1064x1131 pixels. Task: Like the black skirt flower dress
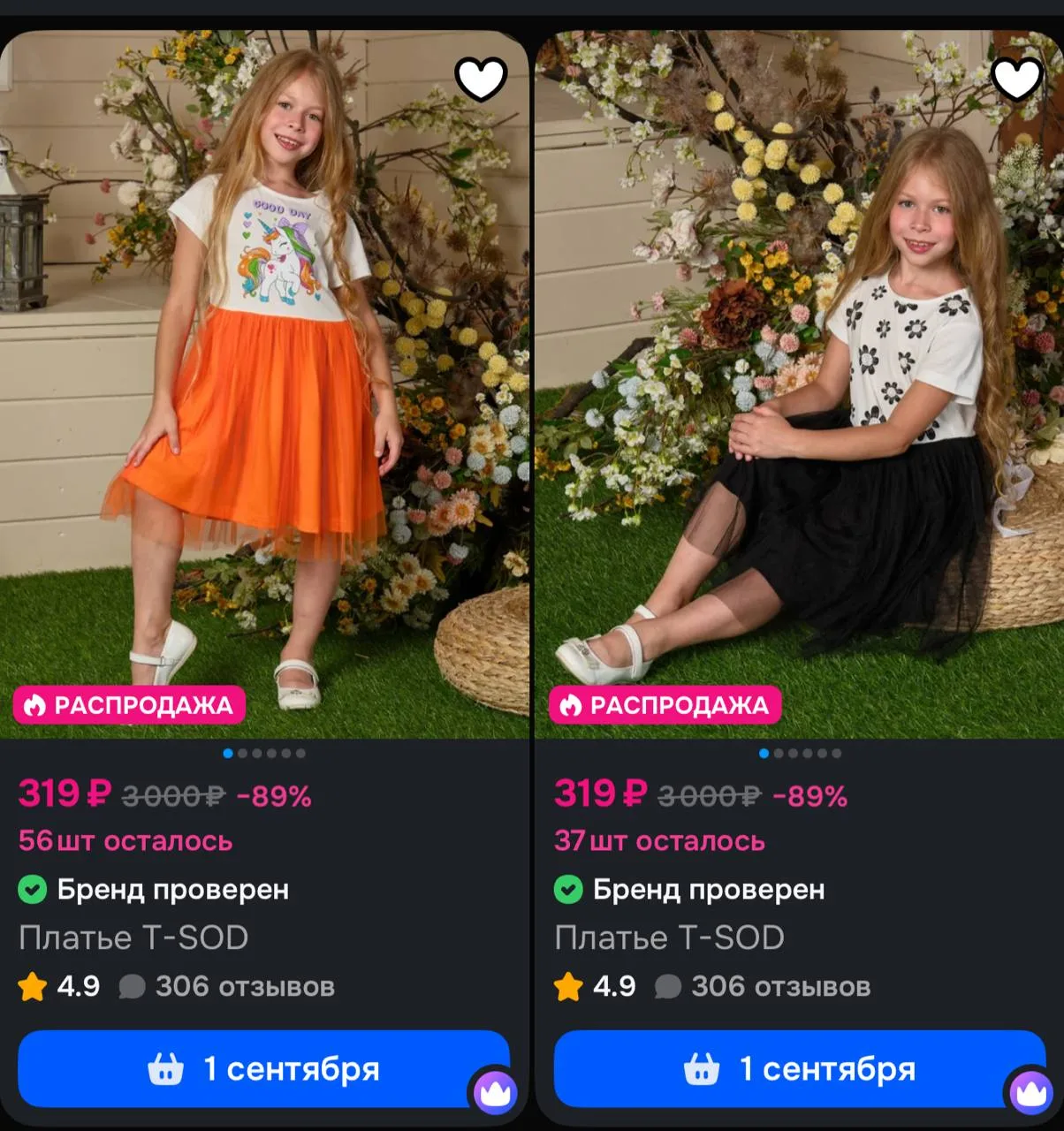tap(1017, 79)
